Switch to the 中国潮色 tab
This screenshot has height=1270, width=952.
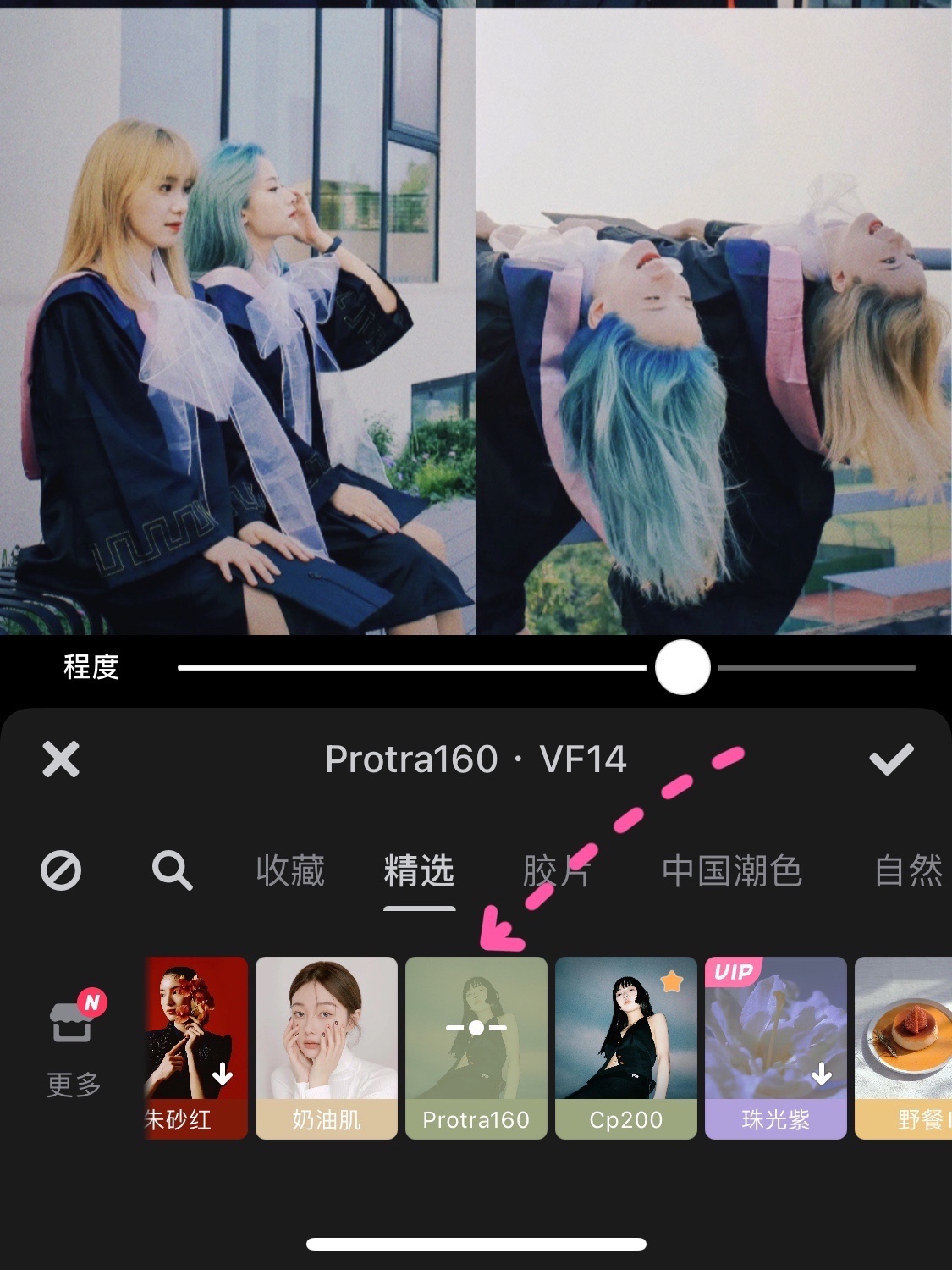click(731, 870)
